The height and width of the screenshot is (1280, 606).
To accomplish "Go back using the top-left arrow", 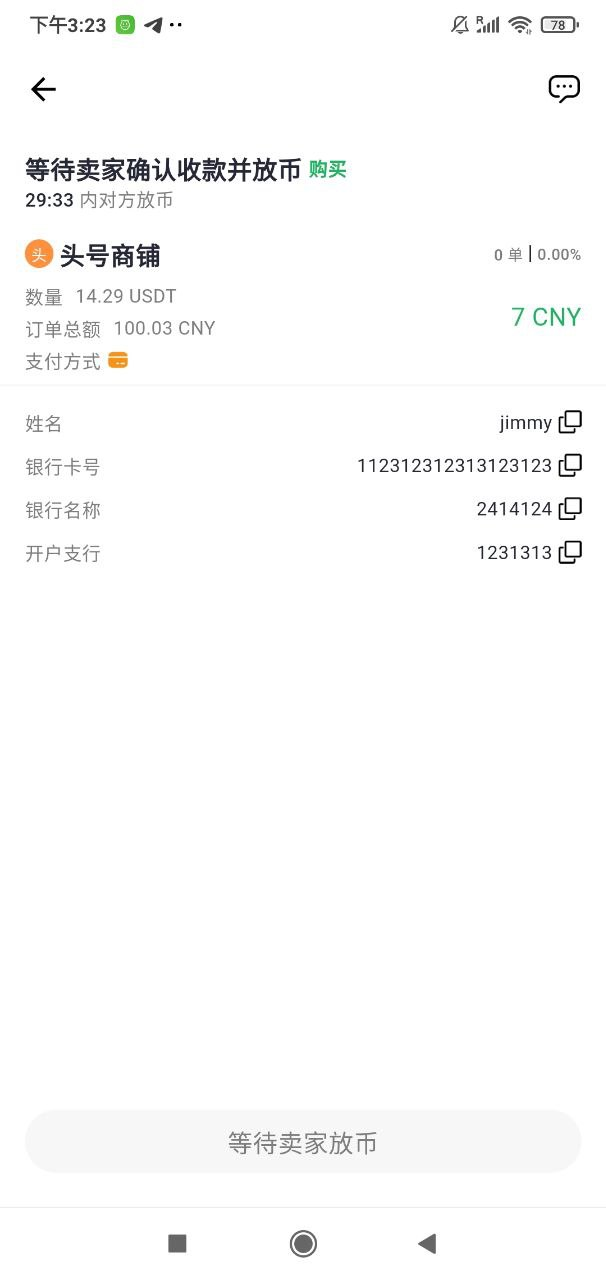I will click(43, 90).
